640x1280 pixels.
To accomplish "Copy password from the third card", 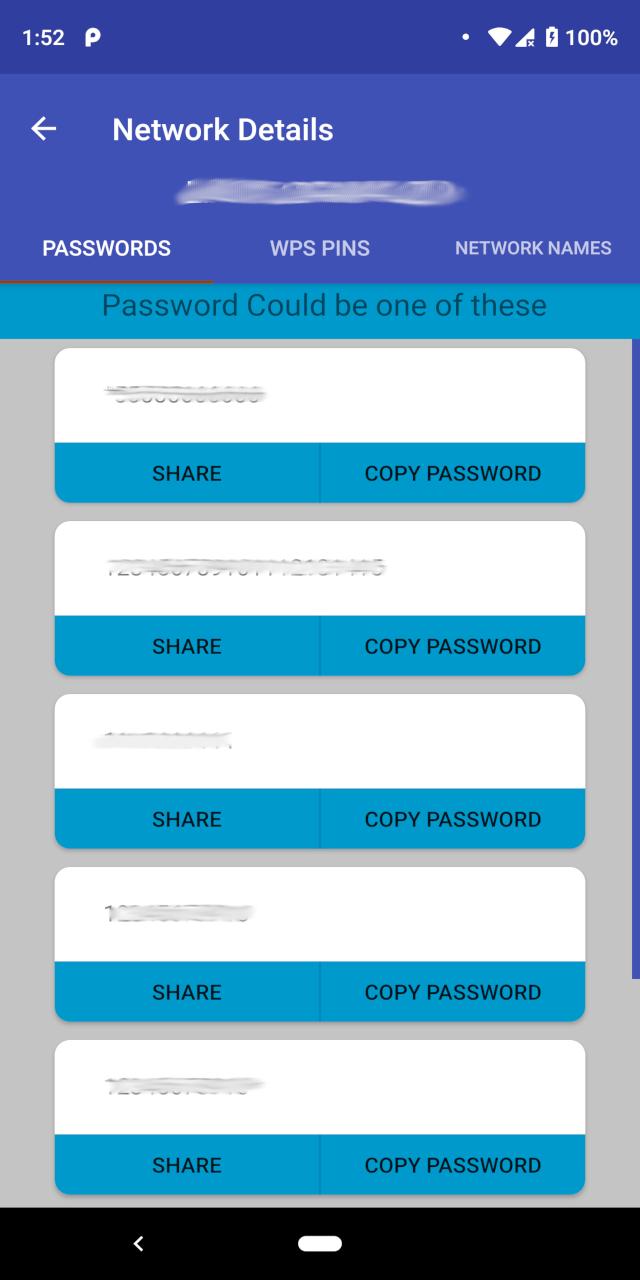I will click(x=452, y=819).
